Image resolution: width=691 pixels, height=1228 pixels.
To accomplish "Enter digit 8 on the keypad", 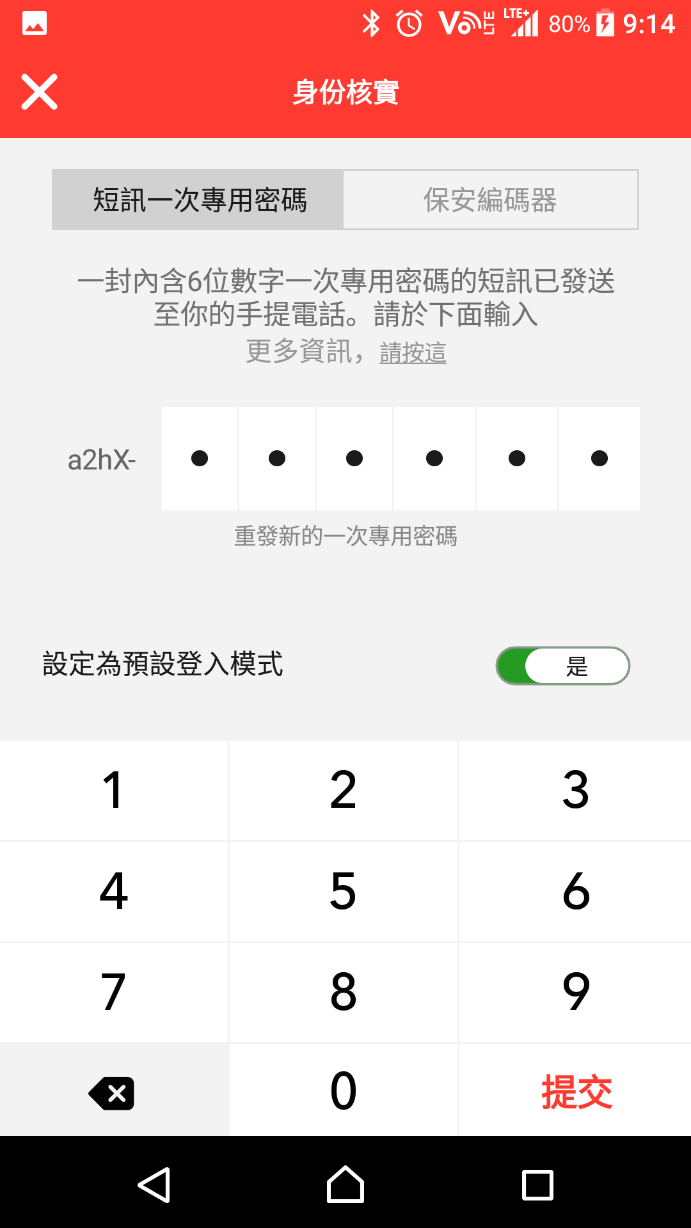I will pos(343,992).
